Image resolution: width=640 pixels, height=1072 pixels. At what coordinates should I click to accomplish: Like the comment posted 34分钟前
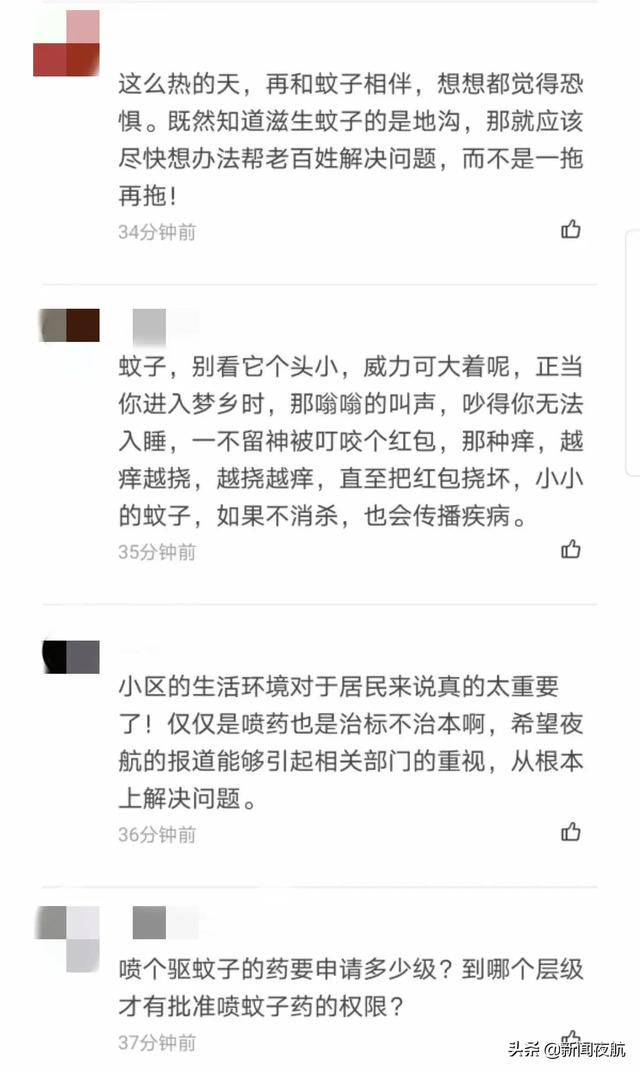(x=570, y=230)
